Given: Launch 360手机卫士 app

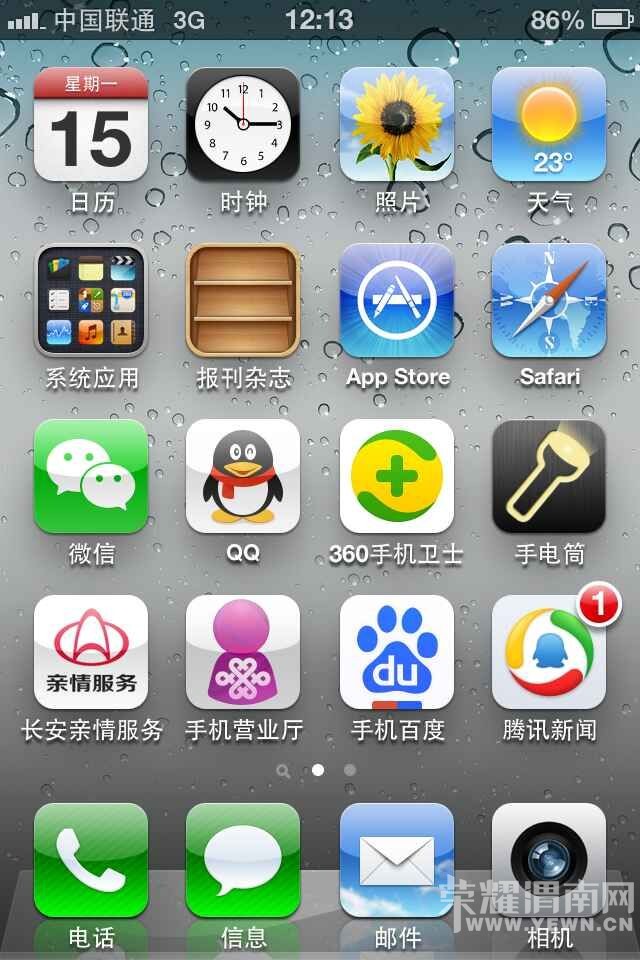Looking at the screenshot, I should coord(397,476).
